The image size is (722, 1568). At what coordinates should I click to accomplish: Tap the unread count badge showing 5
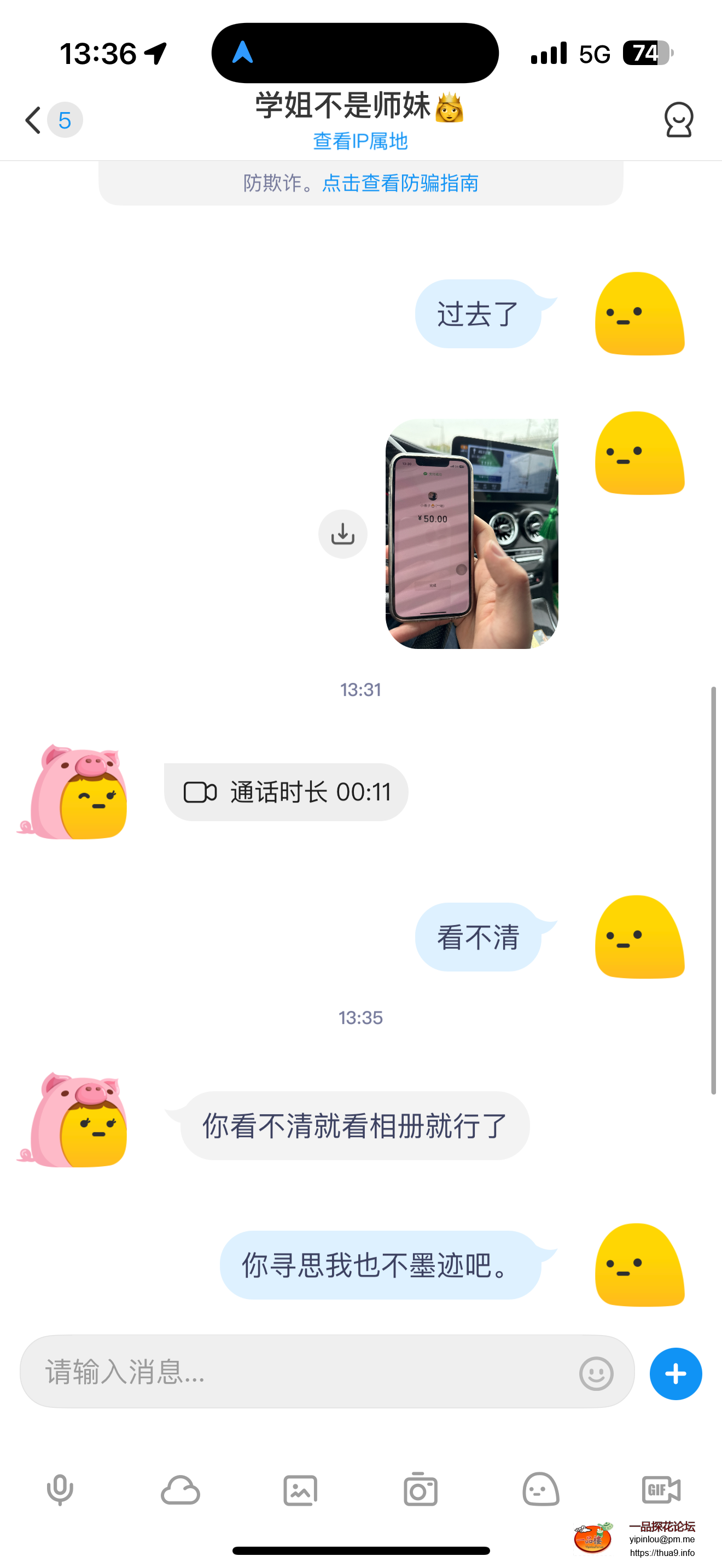pos(64,119)
